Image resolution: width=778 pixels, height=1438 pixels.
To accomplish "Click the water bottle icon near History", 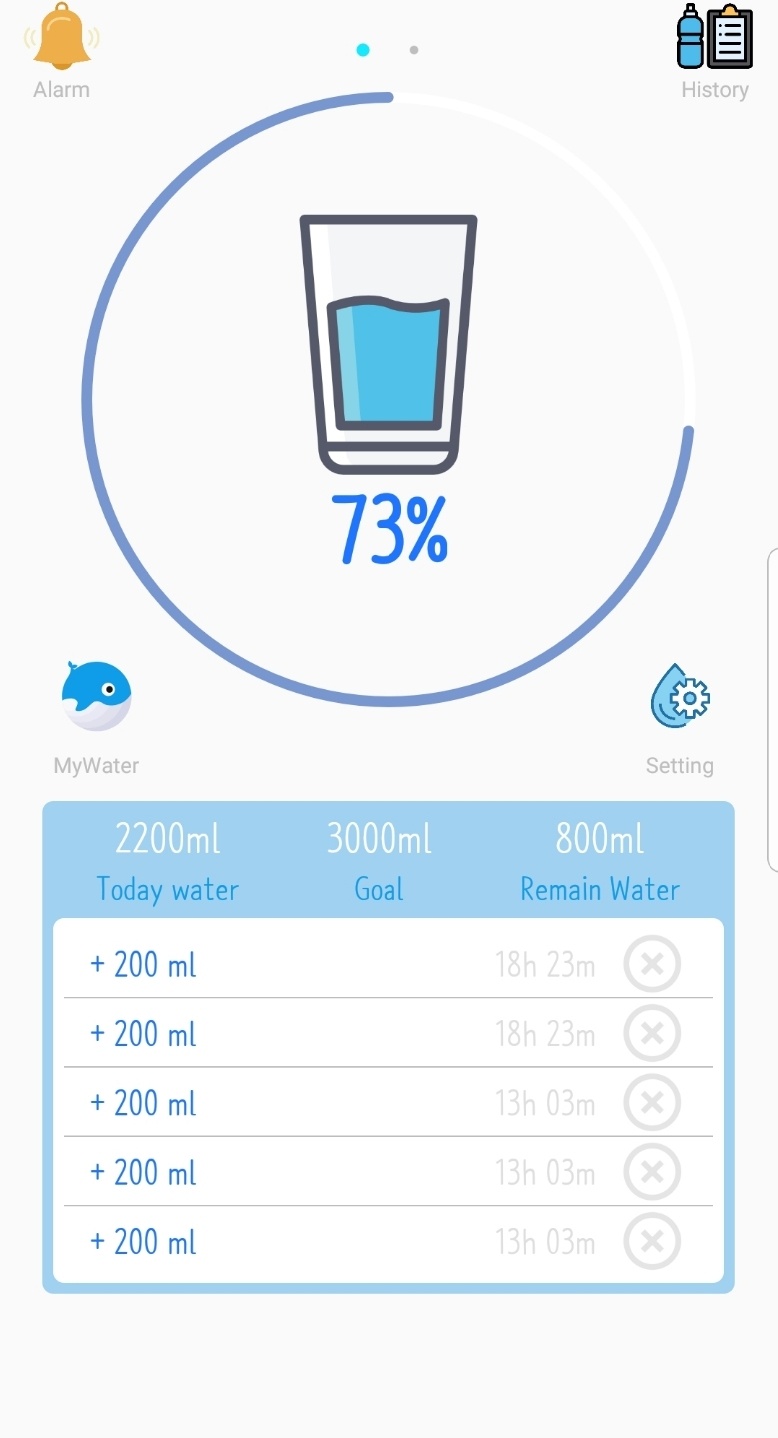I will pyautogui.click(x=691, y=38).
